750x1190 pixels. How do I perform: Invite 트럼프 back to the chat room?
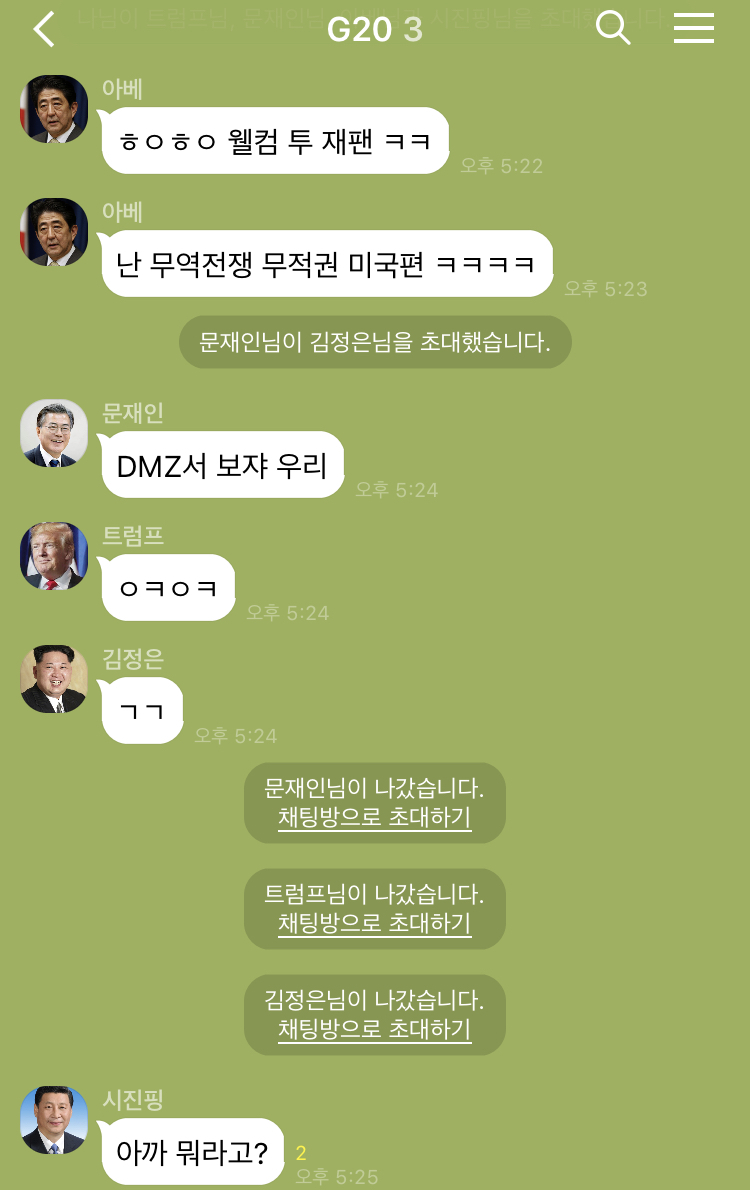[x=374, y=924]
